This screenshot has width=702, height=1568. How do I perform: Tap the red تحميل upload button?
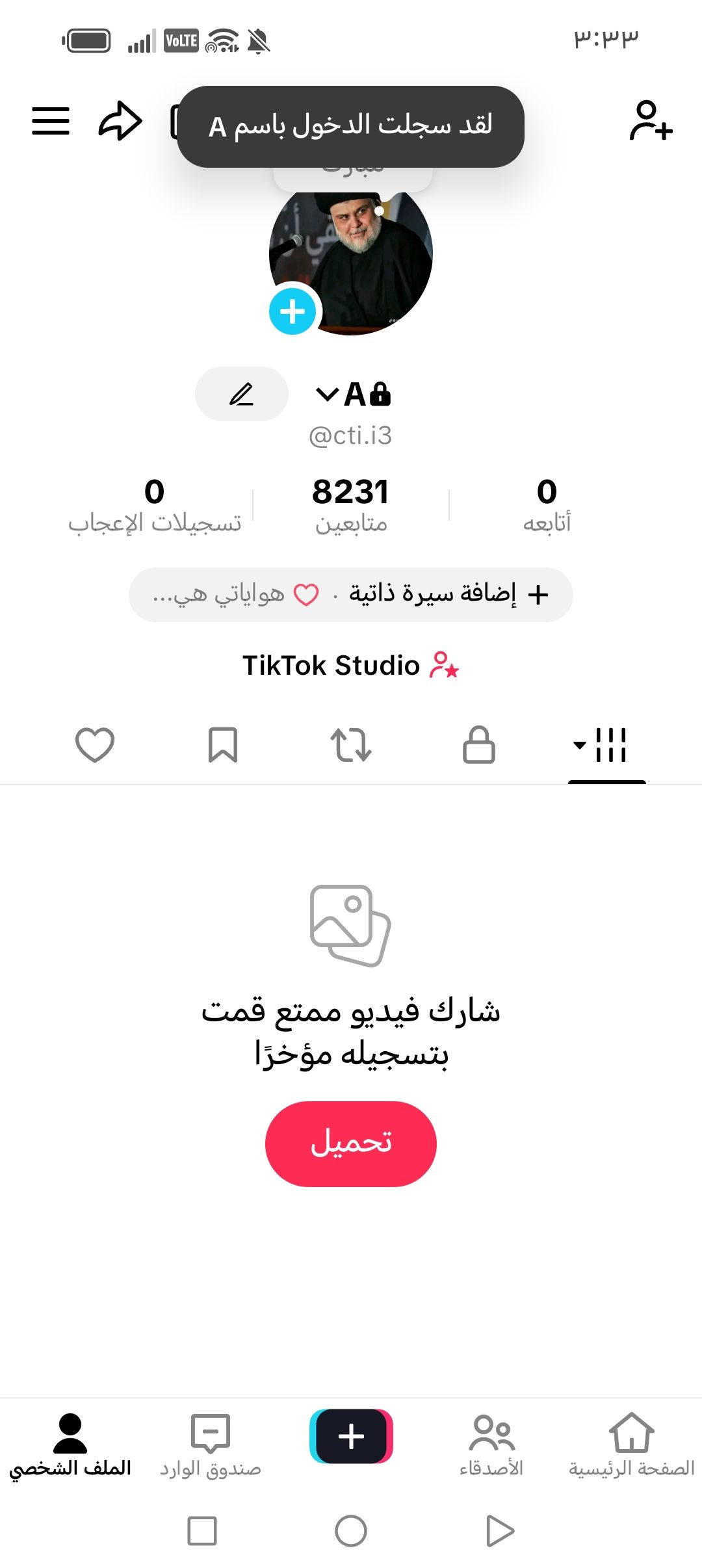(x=351, y=1143)
